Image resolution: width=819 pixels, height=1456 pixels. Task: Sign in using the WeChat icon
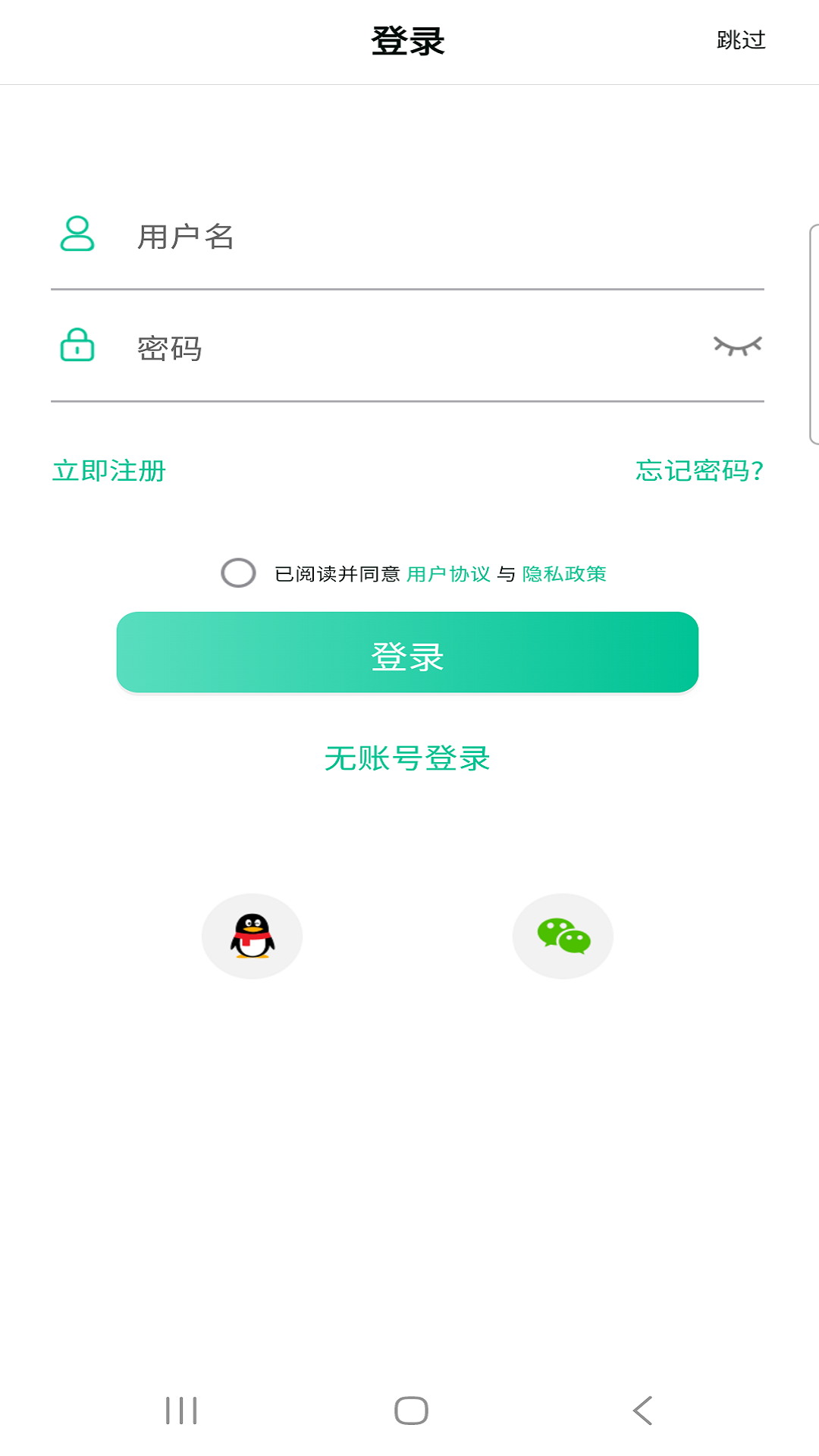tap(563, 936)
